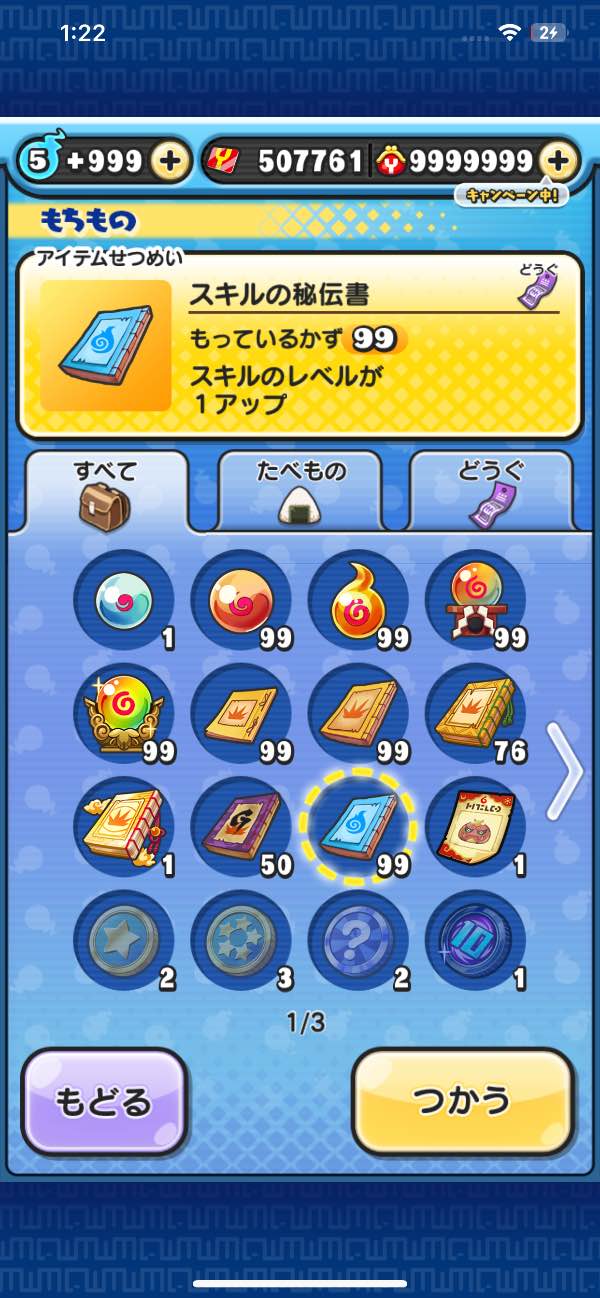Go to the next item page arrow
The image size is (600, 1298).
pos(567,770)
